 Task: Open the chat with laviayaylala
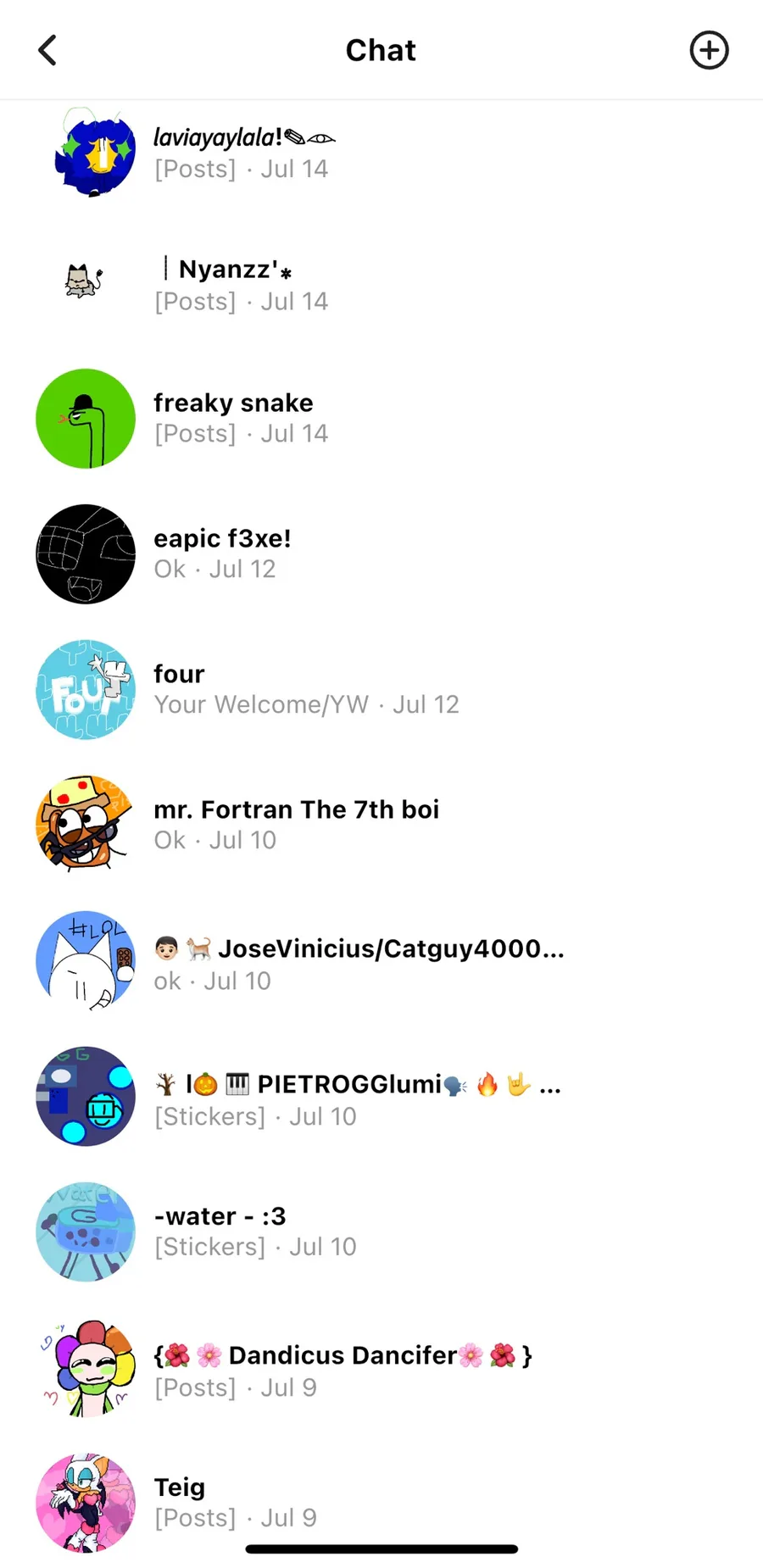(381, 153)
